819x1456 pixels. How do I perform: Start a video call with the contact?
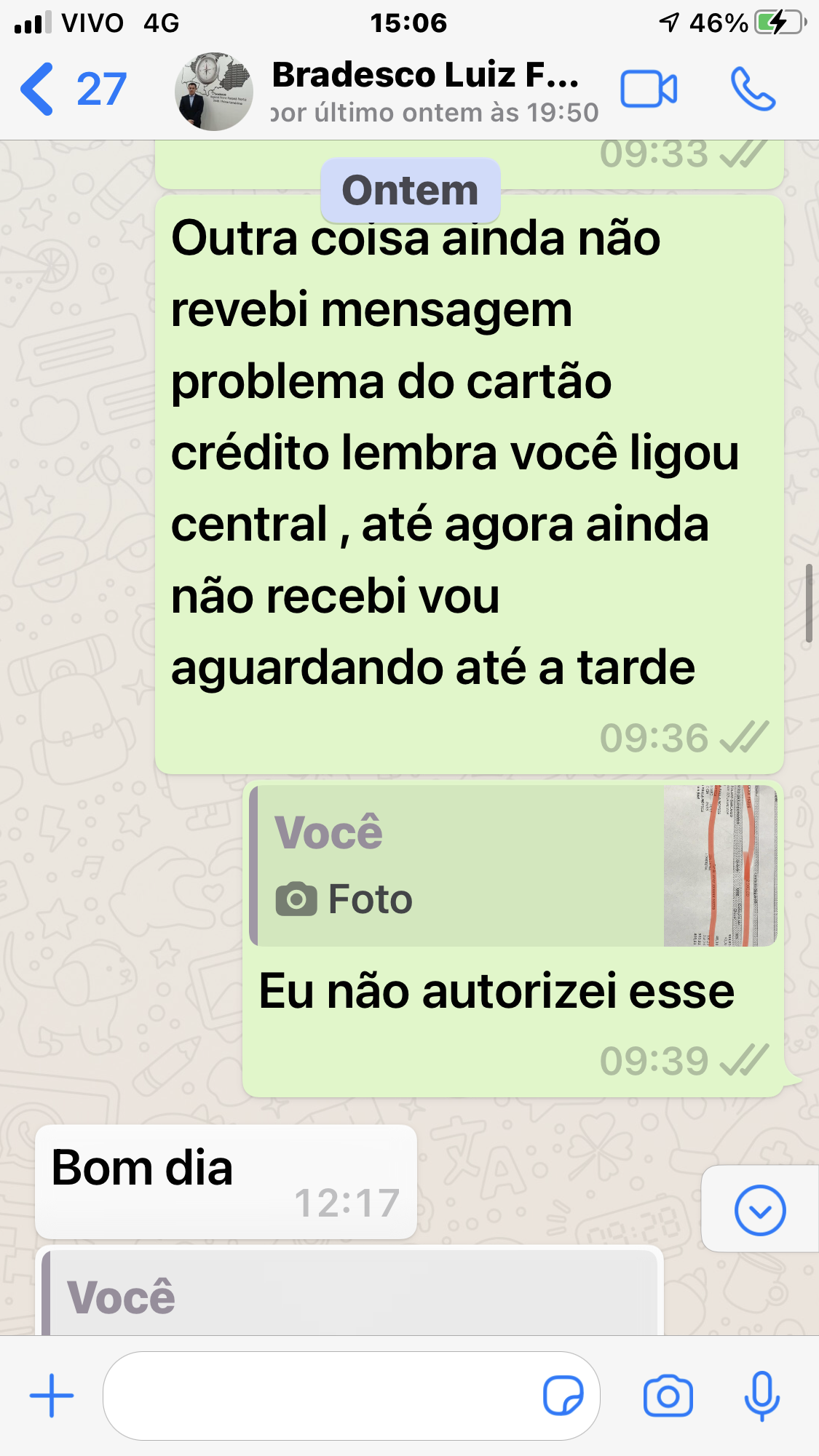[x=649, y=89]
